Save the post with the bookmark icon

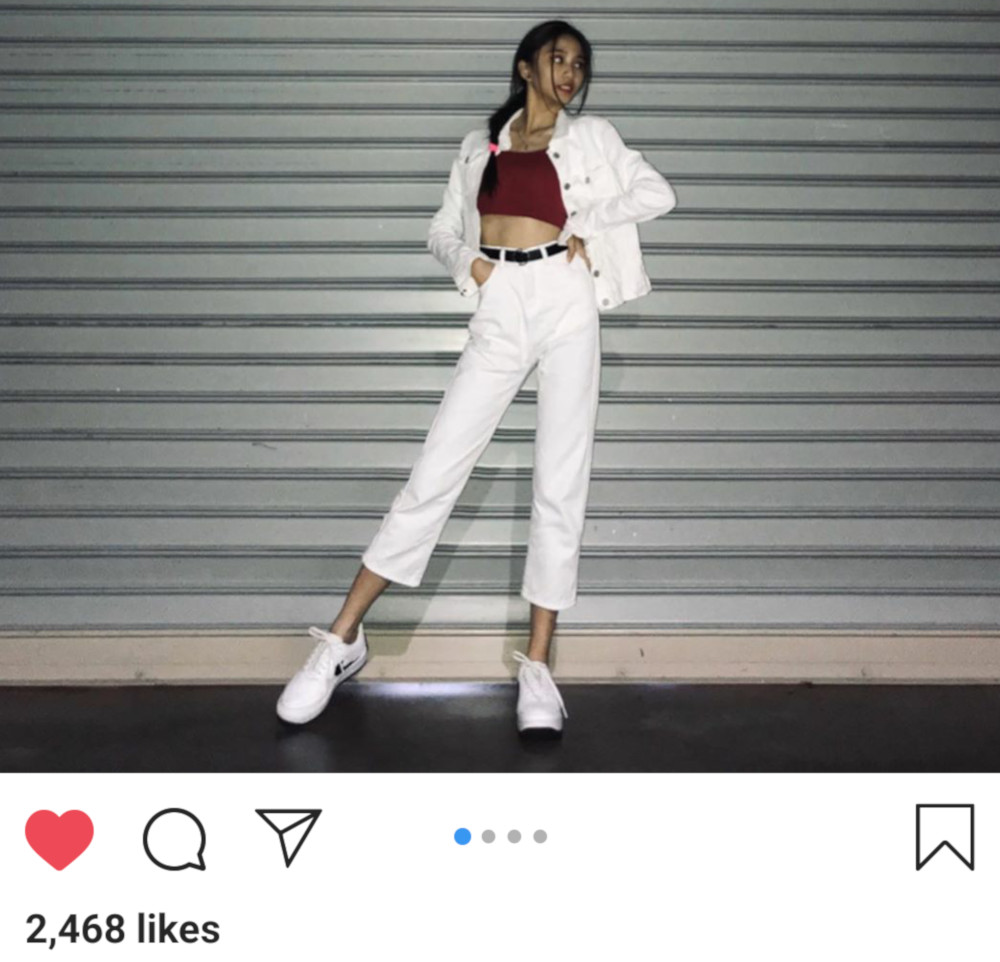pos(944,837)
